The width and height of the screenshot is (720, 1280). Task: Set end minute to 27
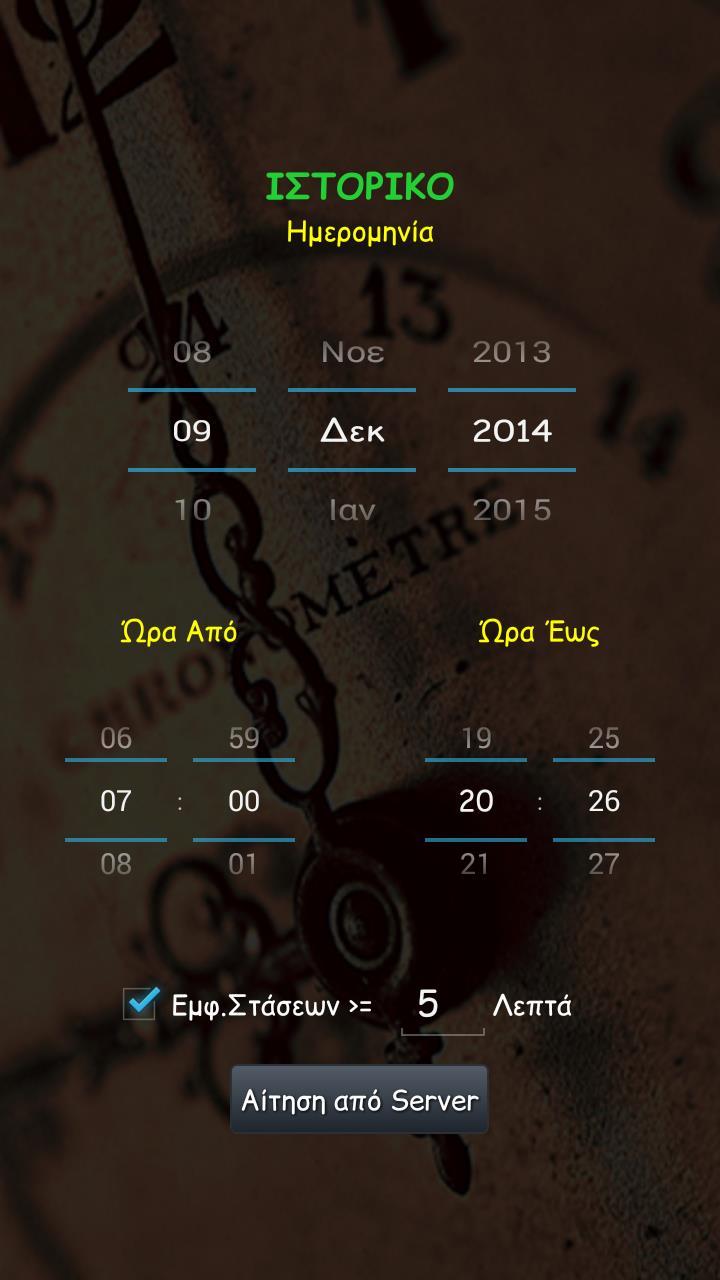[604, 864]
